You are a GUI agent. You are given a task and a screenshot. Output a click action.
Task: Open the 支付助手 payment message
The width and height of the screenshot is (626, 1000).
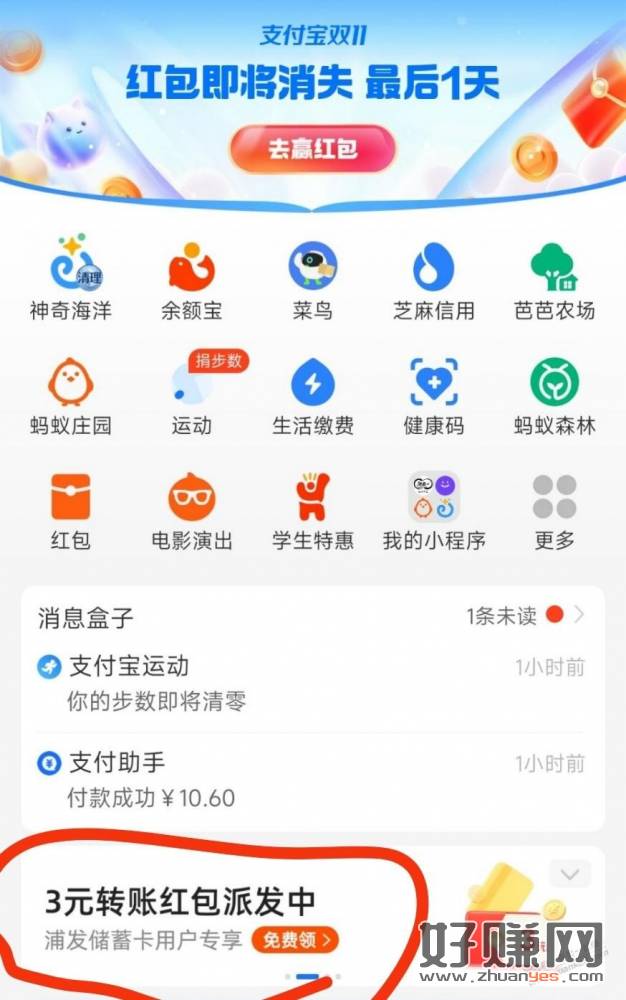coord(312,780)
